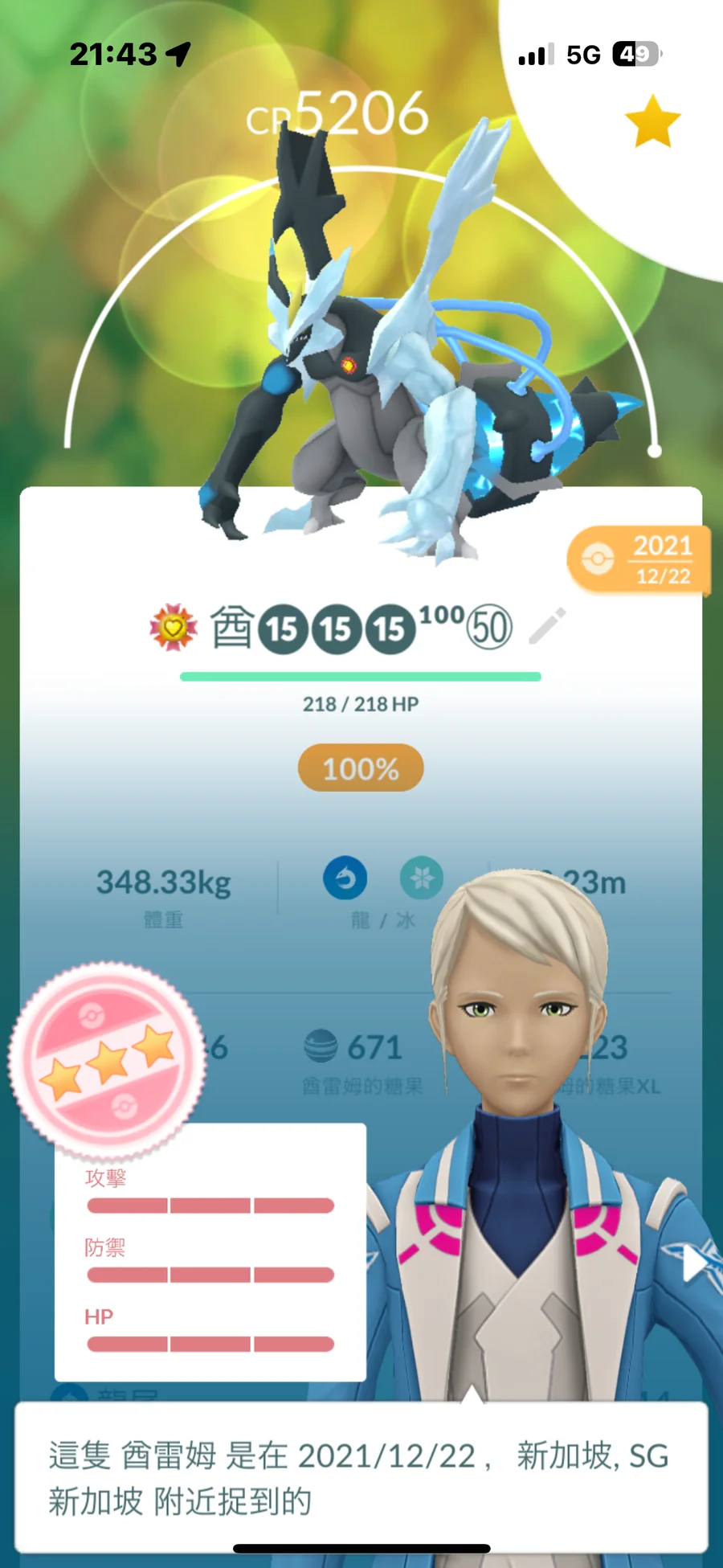Tap the pencil to rename the Pokémon
The image size is (723, 1568).
[548, 626]
